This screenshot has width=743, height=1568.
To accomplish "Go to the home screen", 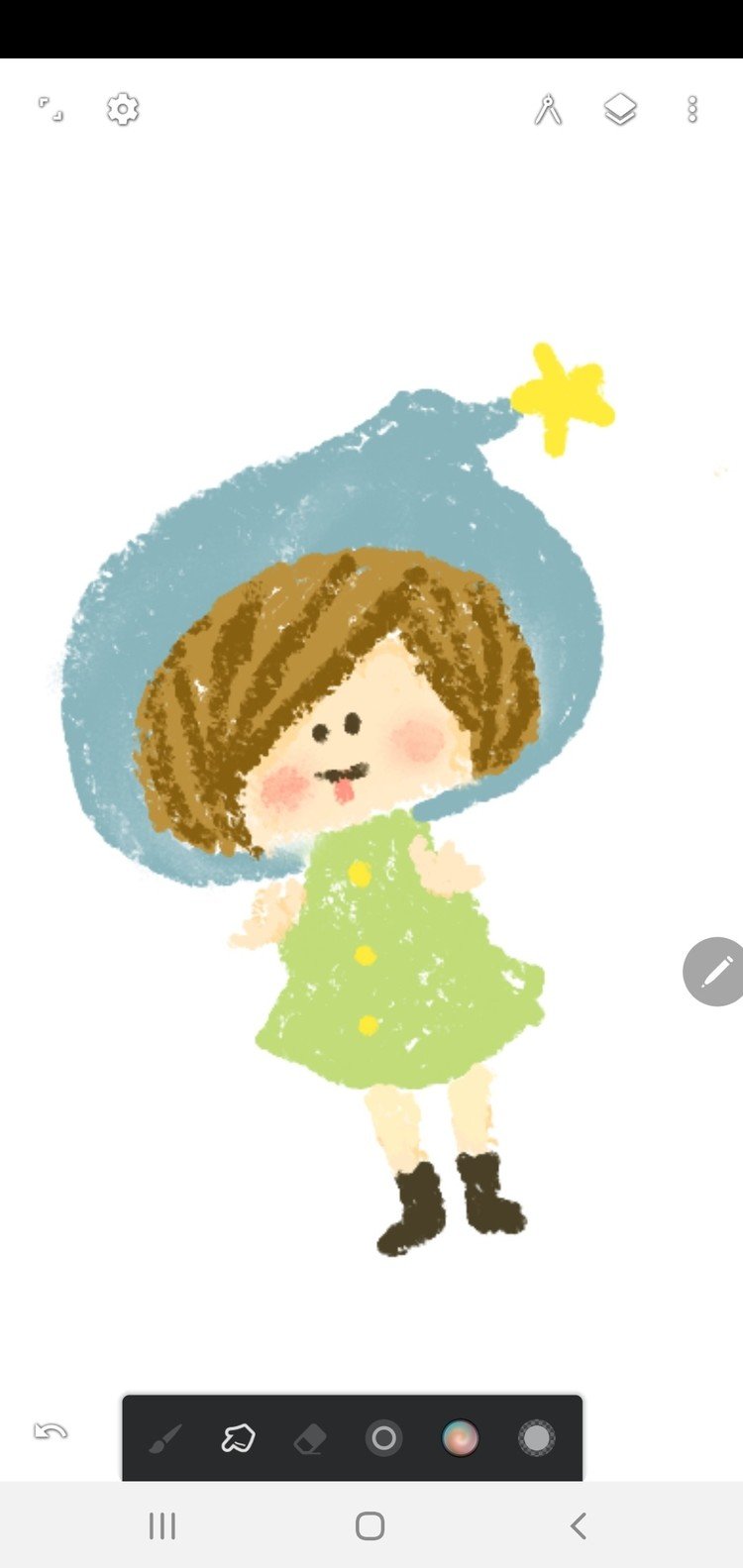I will 370,1525.
